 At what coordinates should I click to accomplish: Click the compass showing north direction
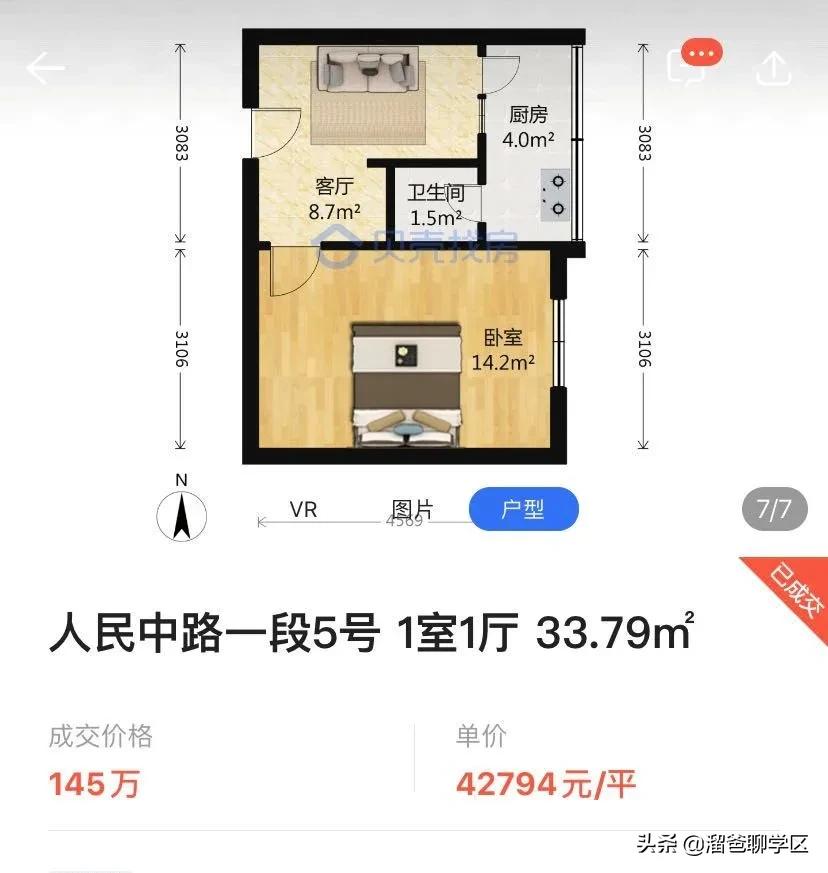[x=181, y=515]
